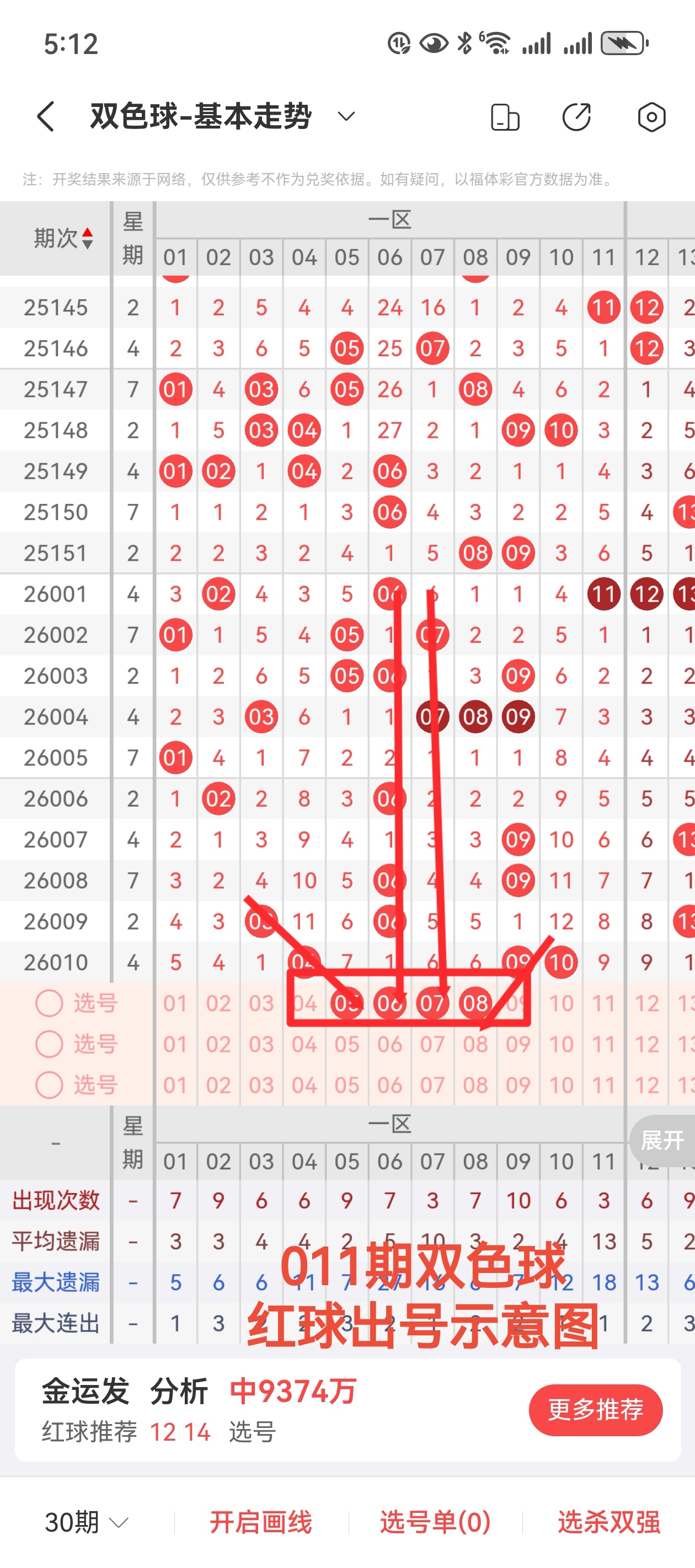Open the 选杀双强 option

pyautogui.click(x=608, y=1522)
